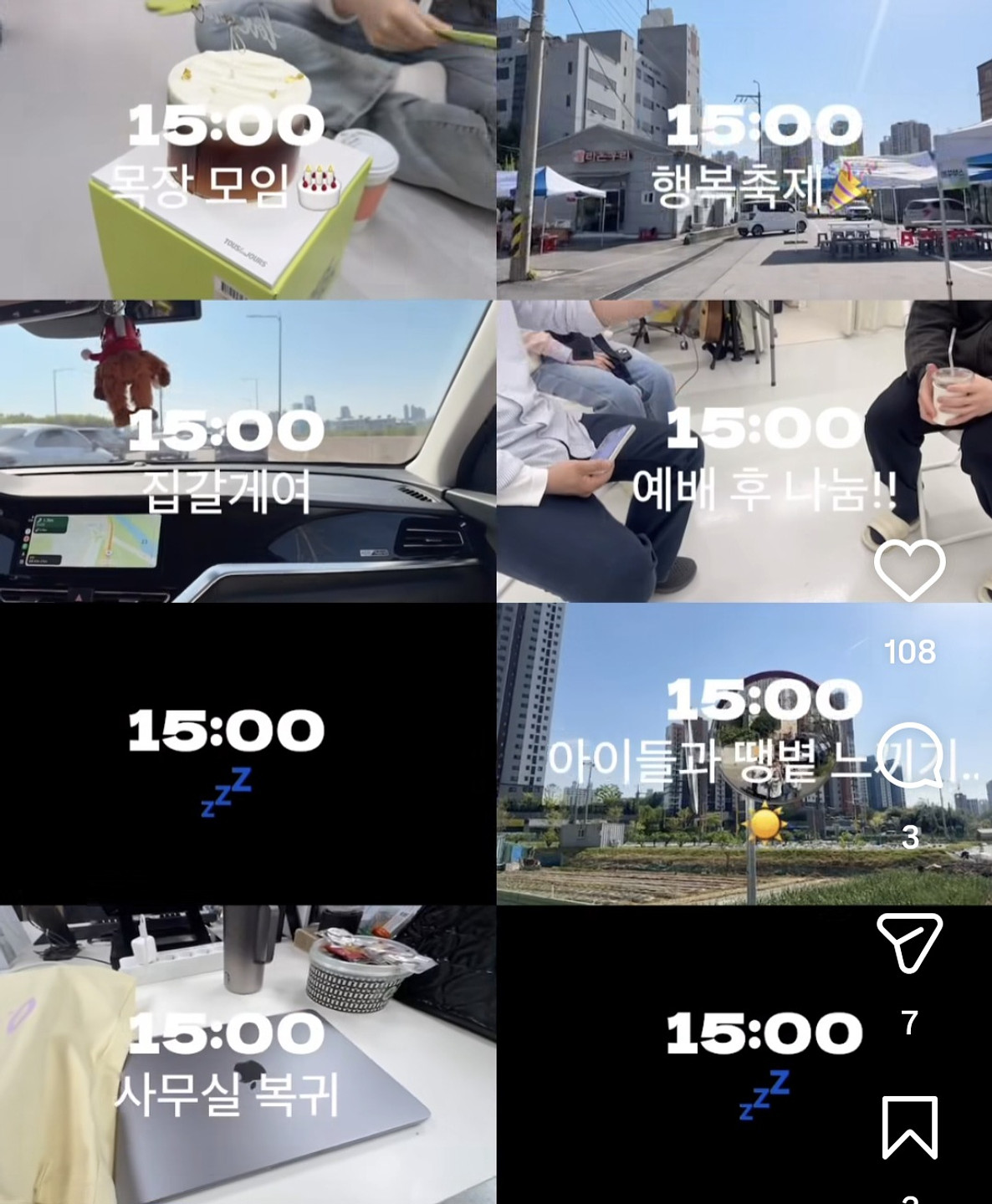The width and height of the screenshot is (992, 1204).
Task: Share the reel via paper plane icon
Action: coord(908,942)
